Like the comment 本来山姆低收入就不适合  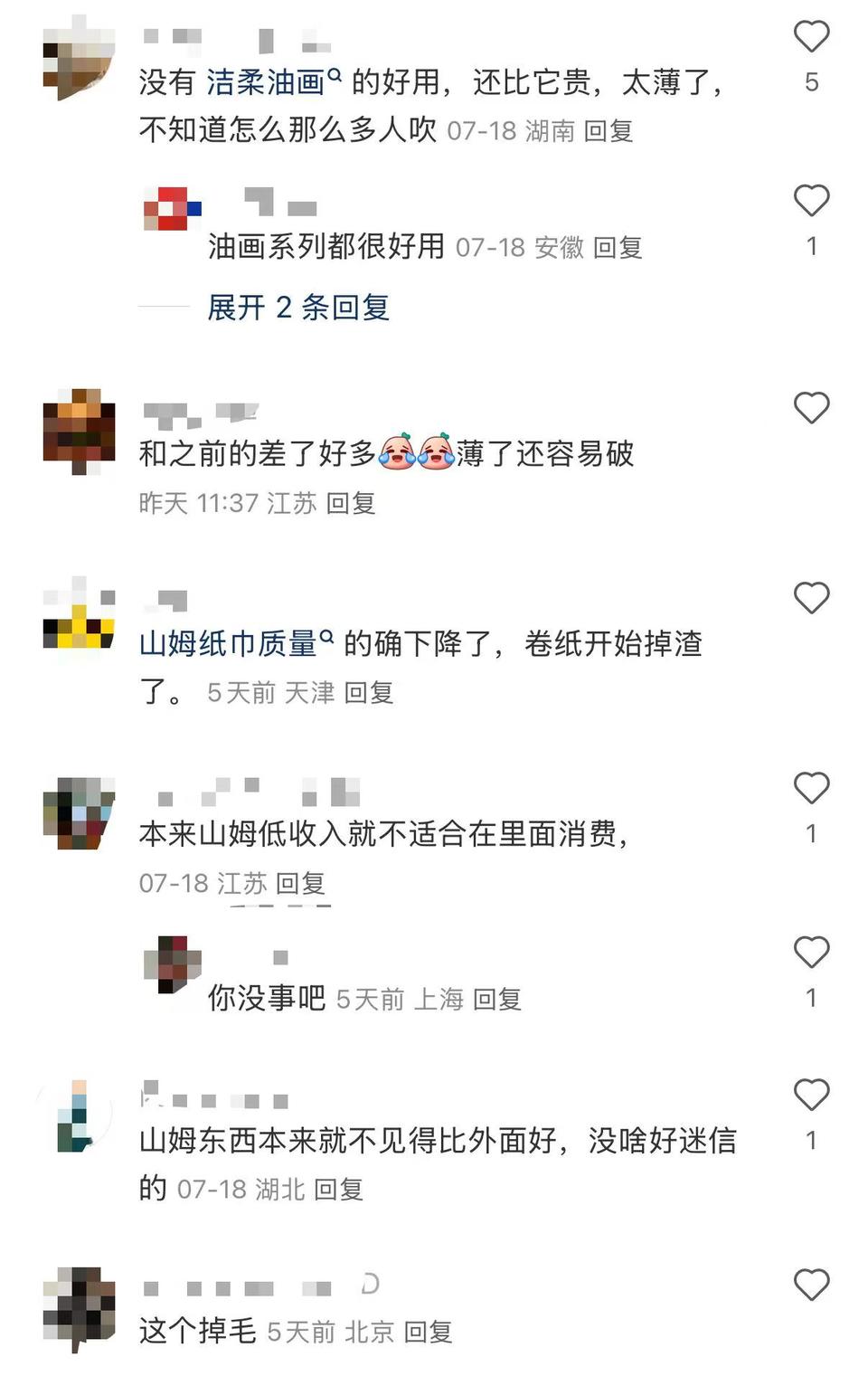pyautogui.click(x=811, y=788)
